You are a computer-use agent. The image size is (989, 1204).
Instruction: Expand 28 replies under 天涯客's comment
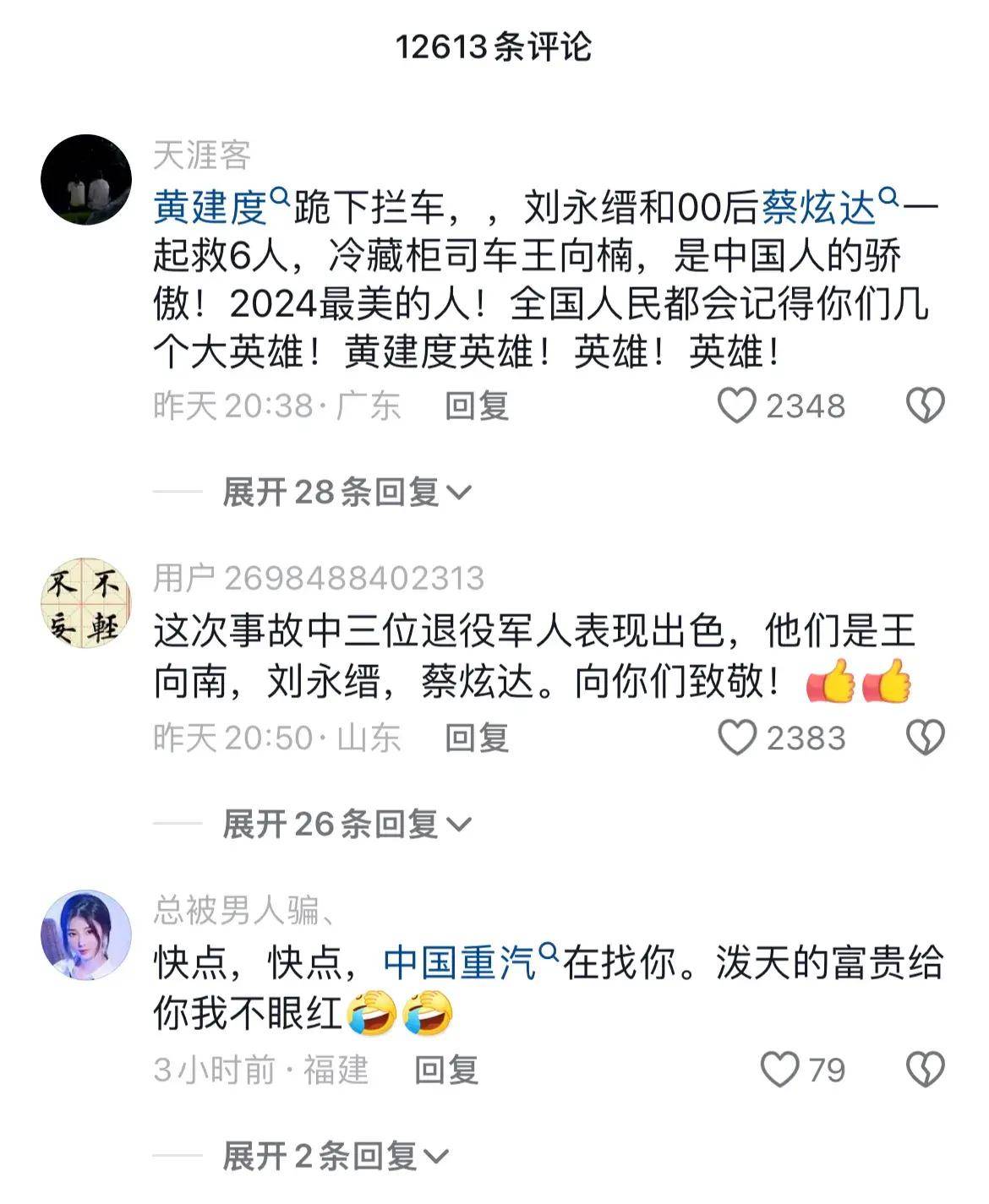(x=346, y=492)
